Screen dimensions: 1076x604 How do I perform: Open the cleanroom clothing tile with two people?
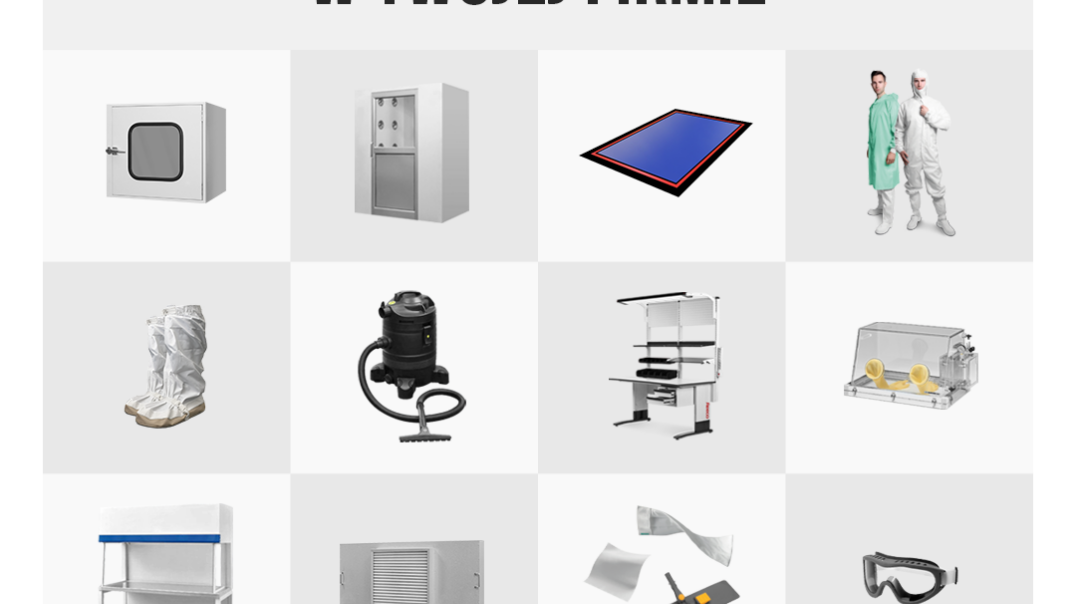[x=908, y=155]
